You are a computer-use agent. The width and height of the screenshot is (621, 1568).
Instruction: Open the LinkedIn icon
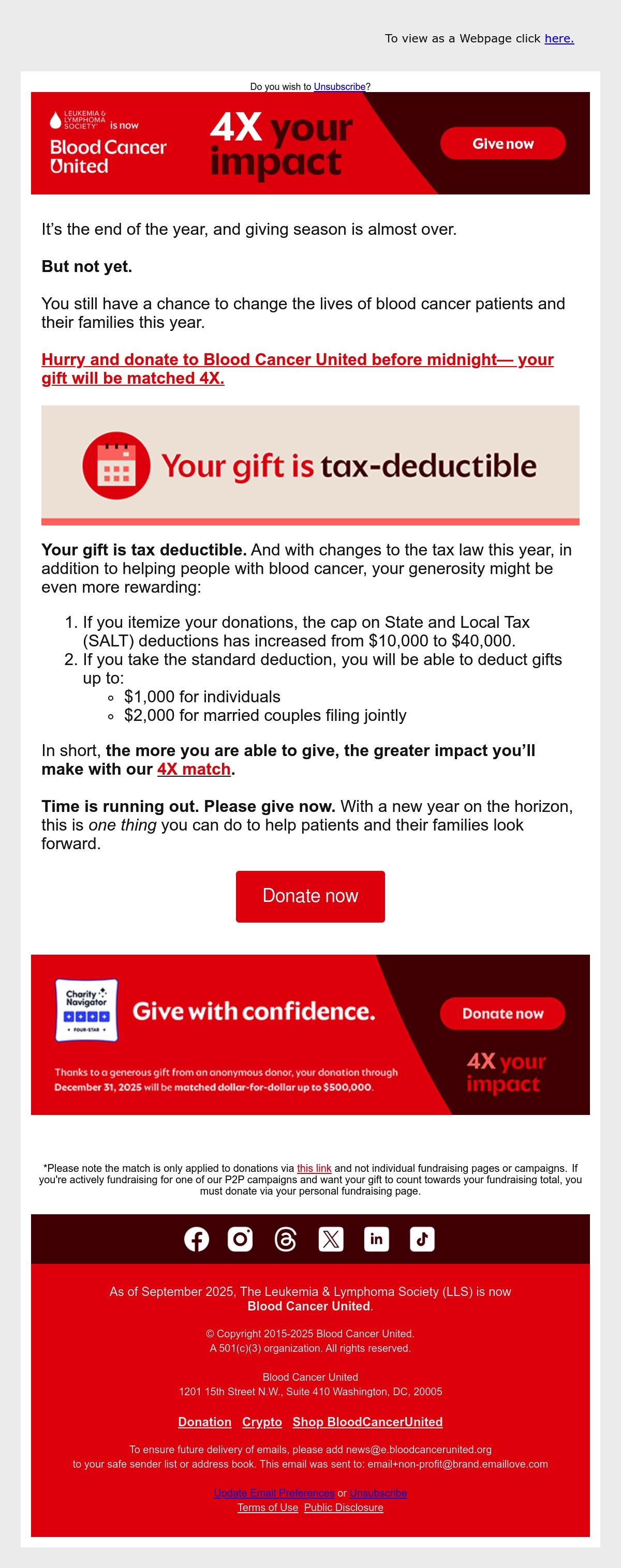(376, 1239)
